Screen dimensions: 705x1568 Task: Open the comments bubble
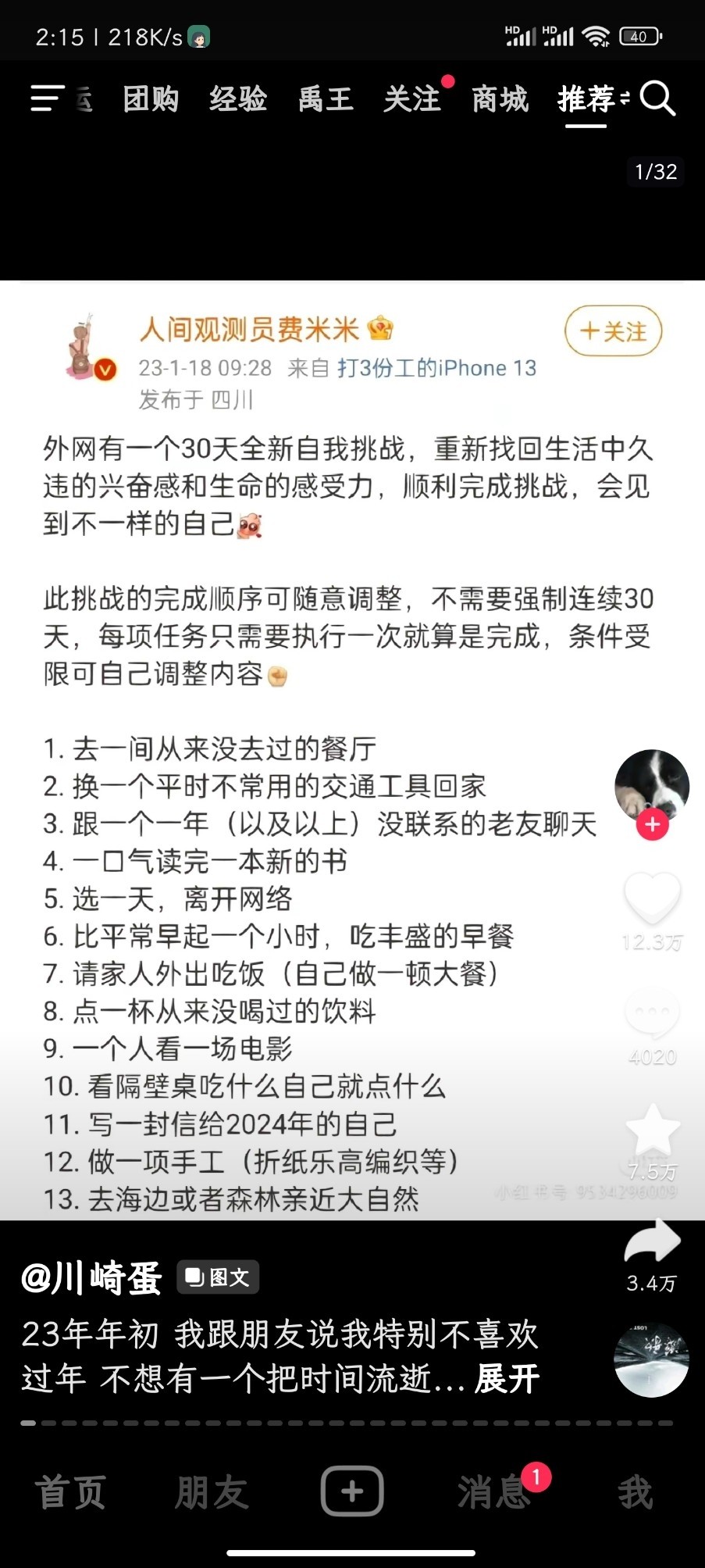652,1012
